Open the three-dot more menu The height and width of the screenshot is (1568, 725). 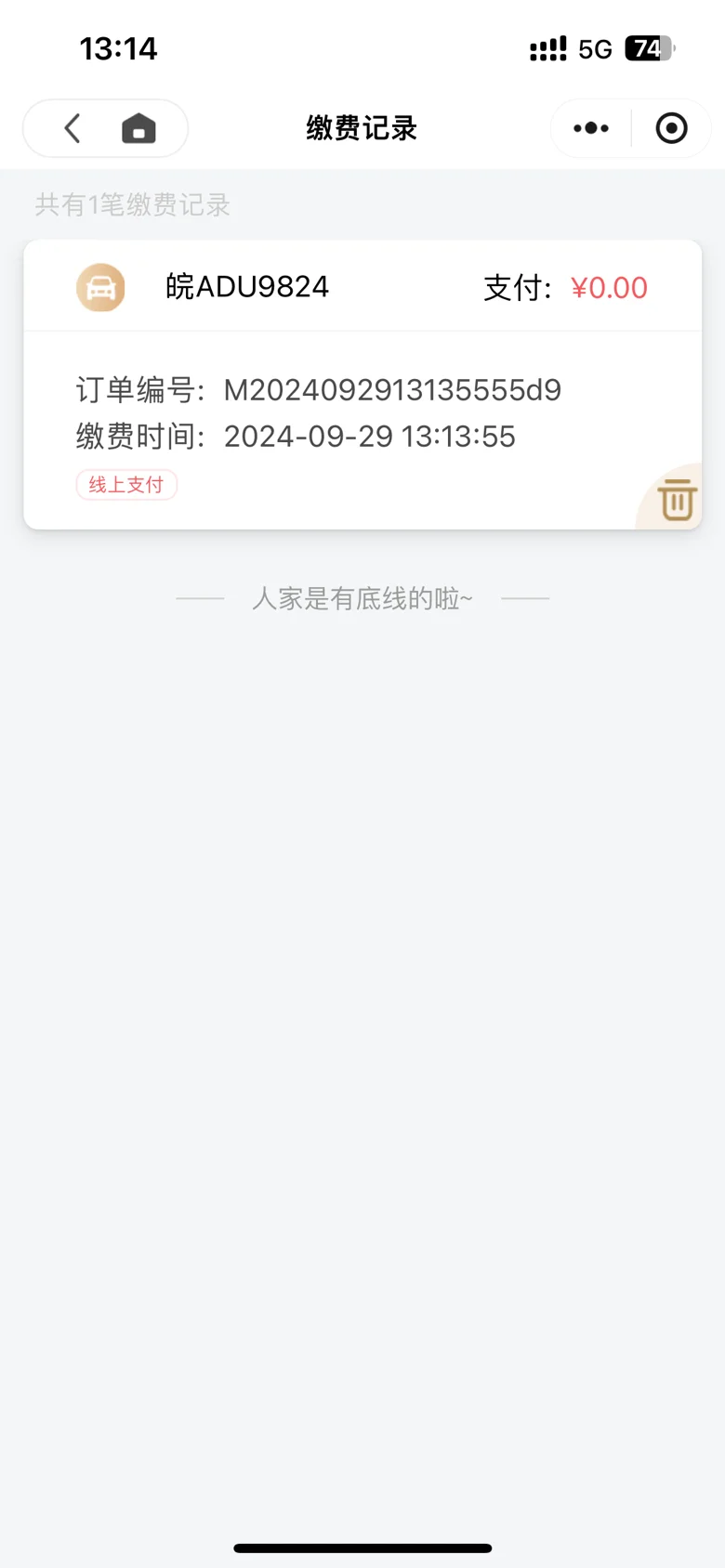tap(591, 128)
